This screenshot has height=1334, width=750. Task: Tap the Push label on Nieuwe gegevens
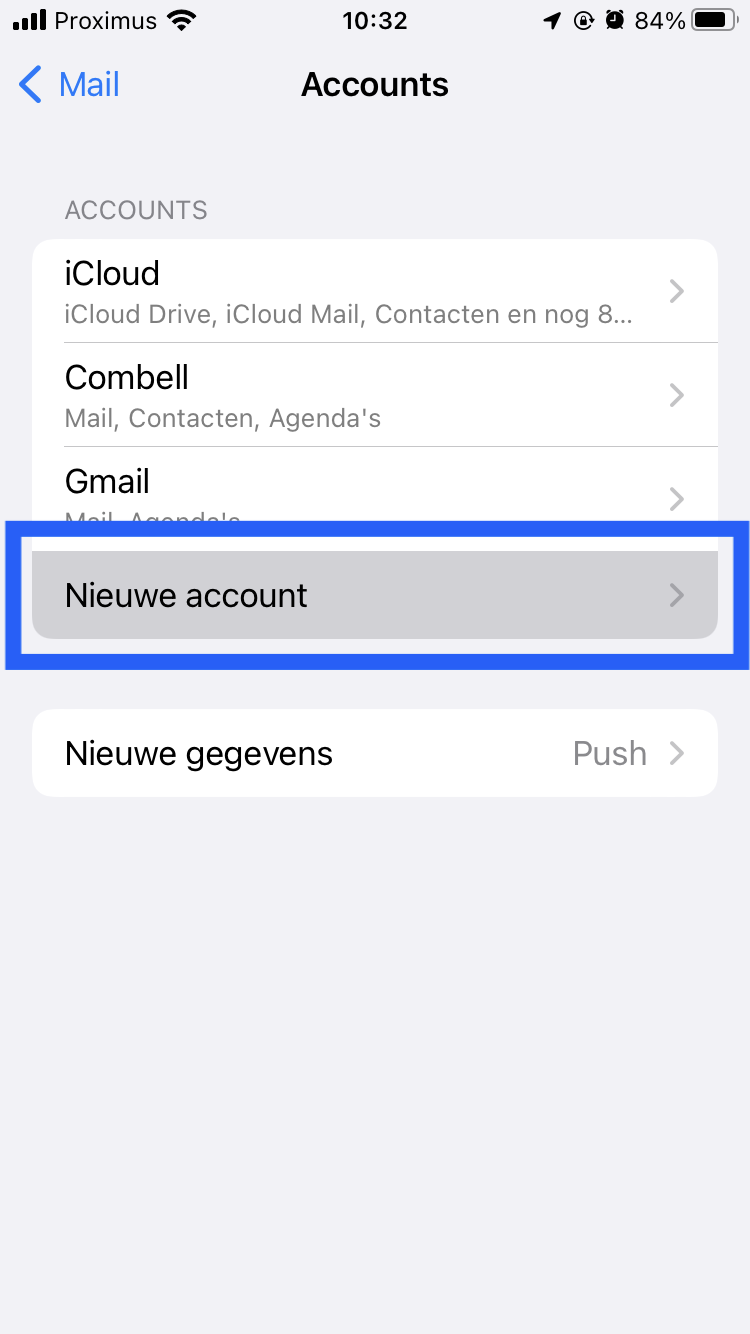[x=609, y=753]
